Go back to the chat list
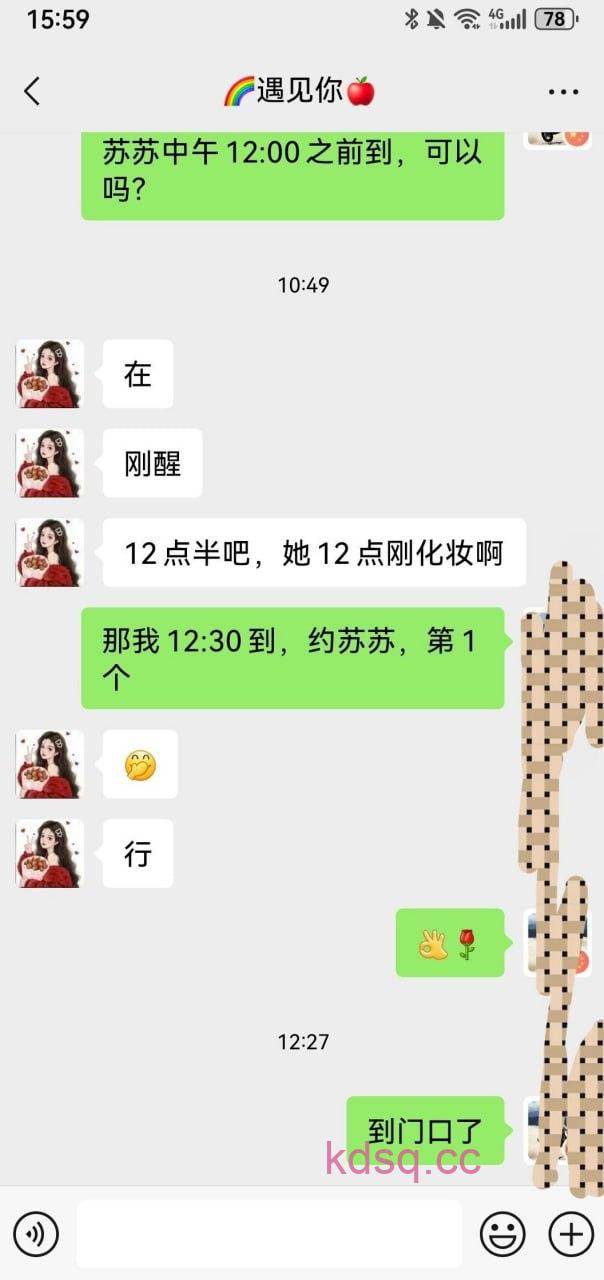The height and width of the screenshot is (1280, 604). click(x=32, y=92)
